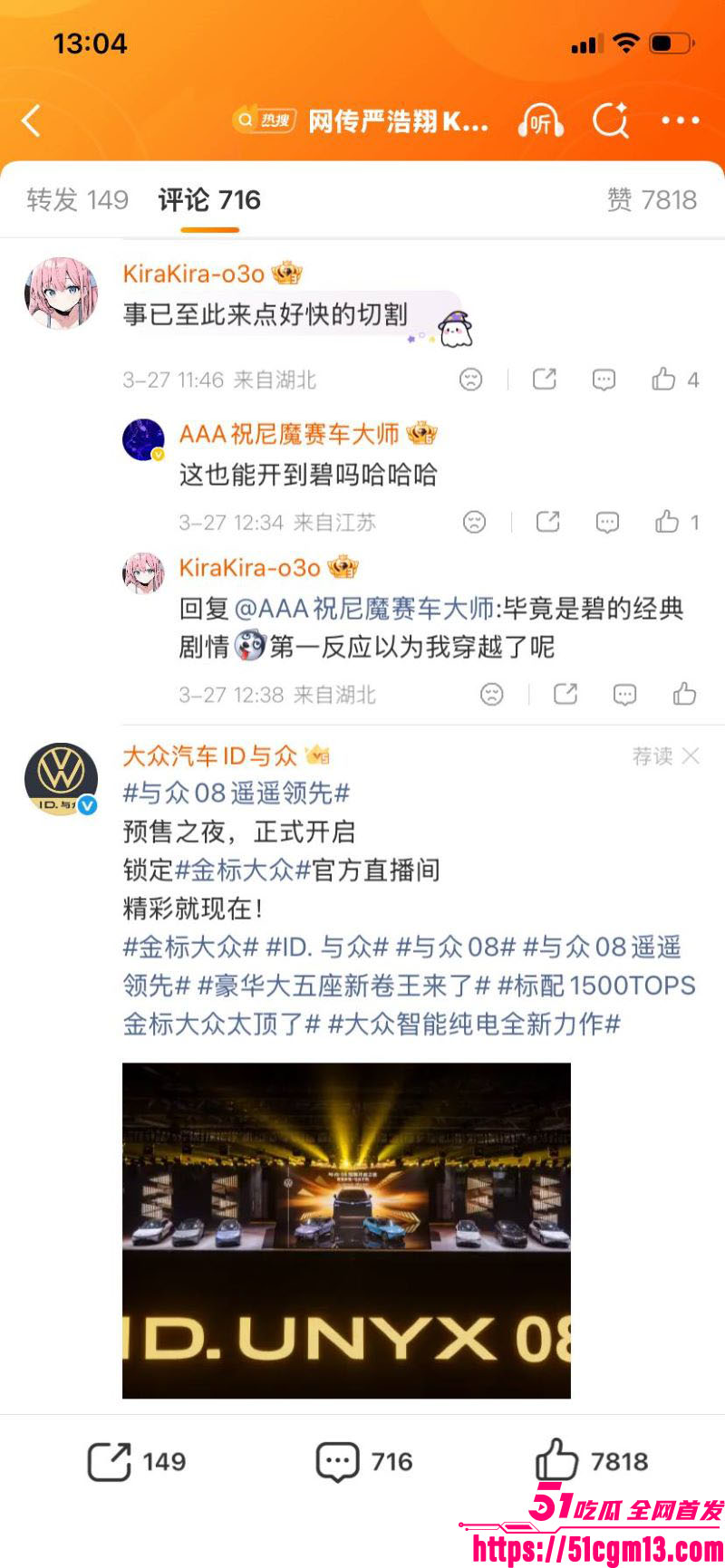Switch to the 转发 149 tab
This screenshot has width=725, height=1568.
77,200
